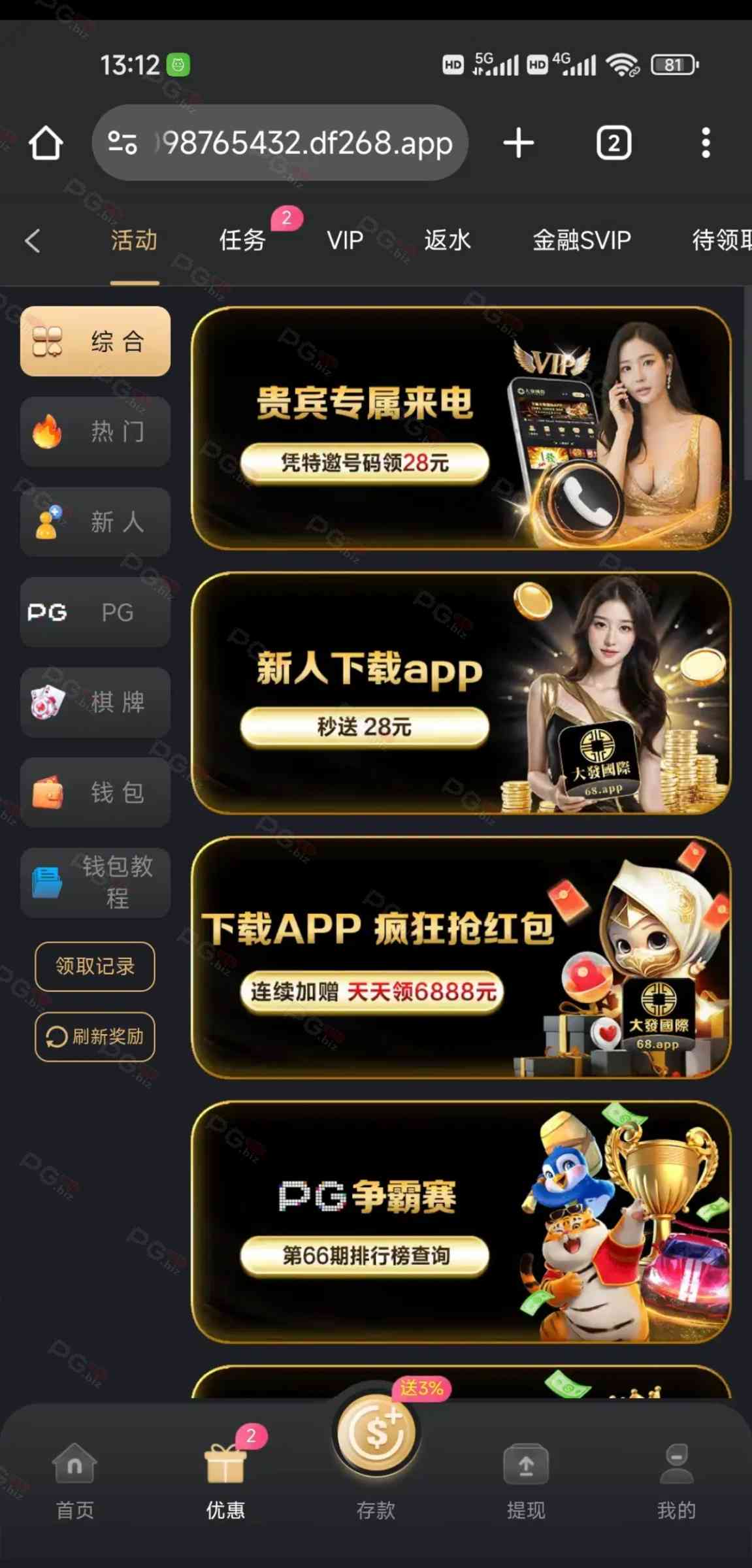Select the 热门 category
Image resolution: width=752 pixels, height=1568 pixels.
(x=95, y=432)
